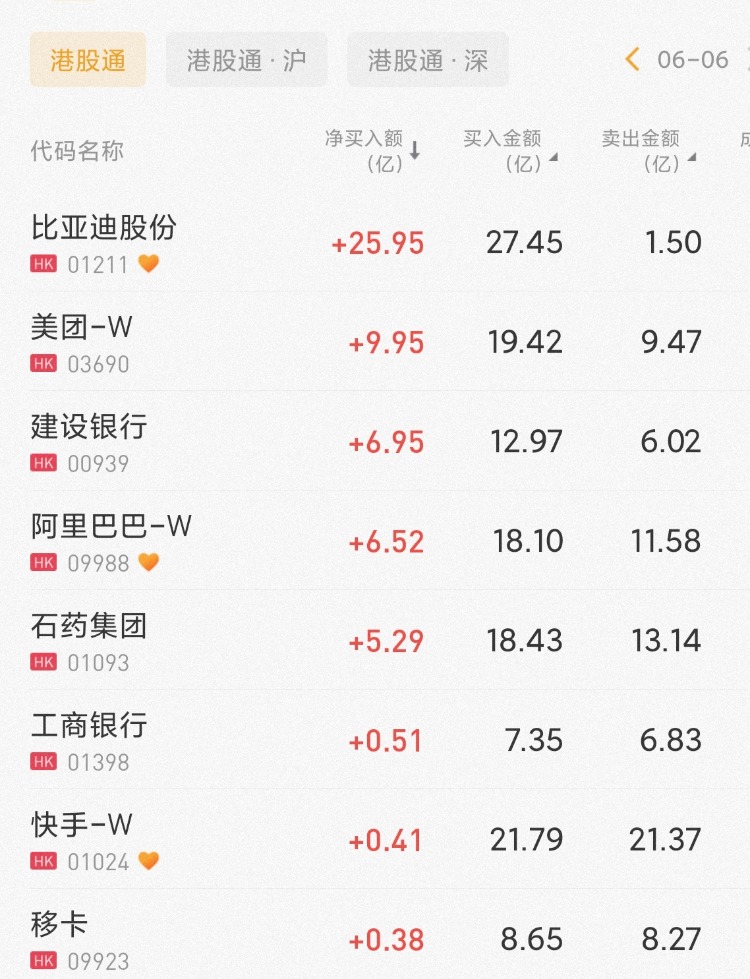
Task: Go to the previous date before 06-06
Action: (632, 60)
